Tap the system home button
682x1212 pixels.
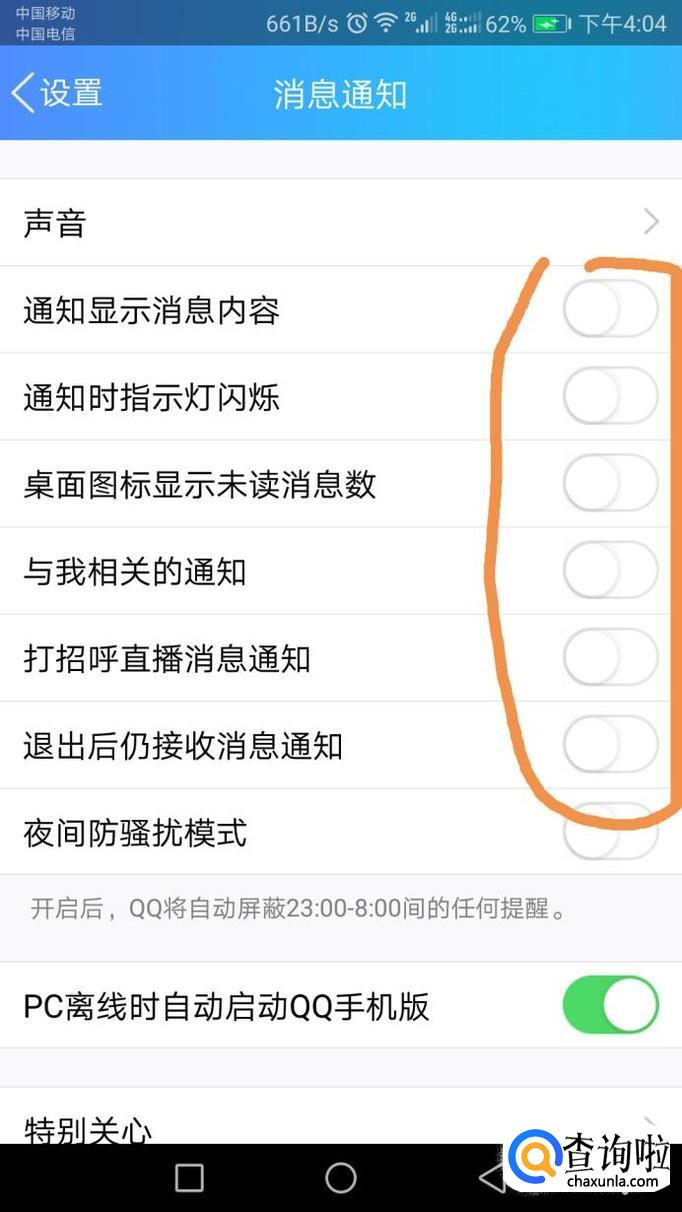point(341,1178)
